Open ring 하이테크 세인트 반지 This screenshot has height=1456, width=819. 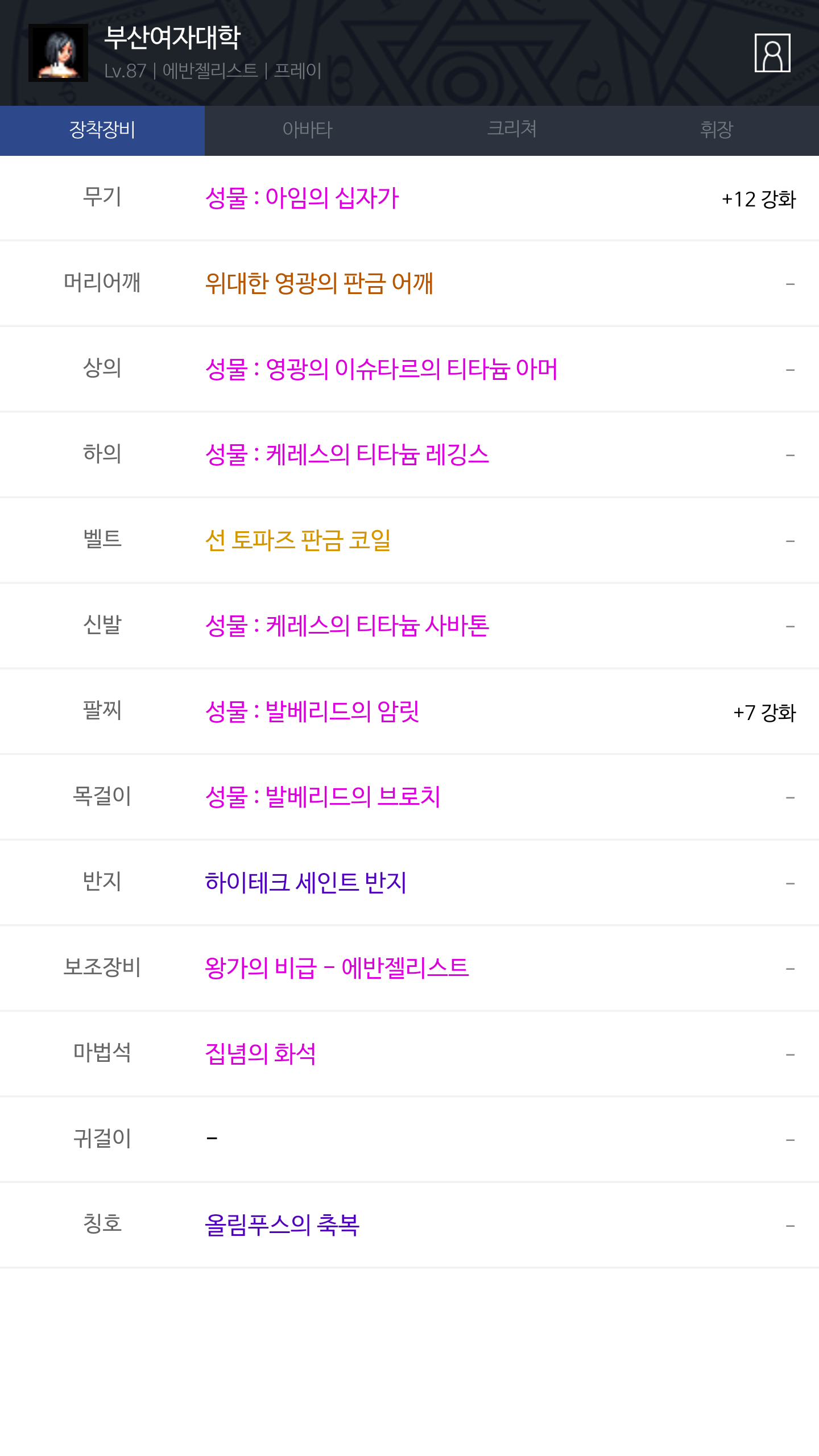(x=306, y=883)
